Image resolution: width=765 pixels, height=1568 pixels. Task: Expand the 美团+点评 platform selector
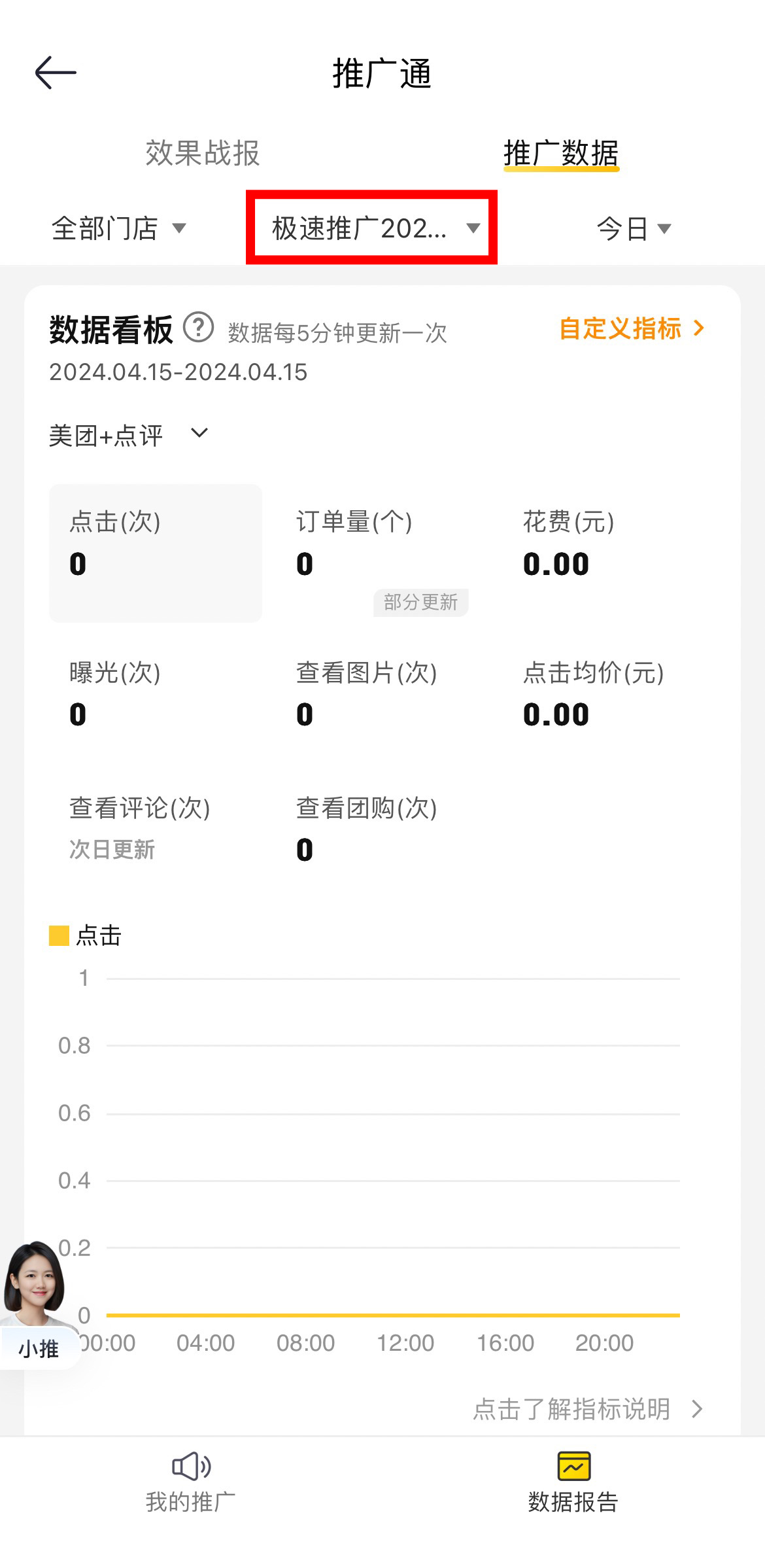tap(129, 435)
